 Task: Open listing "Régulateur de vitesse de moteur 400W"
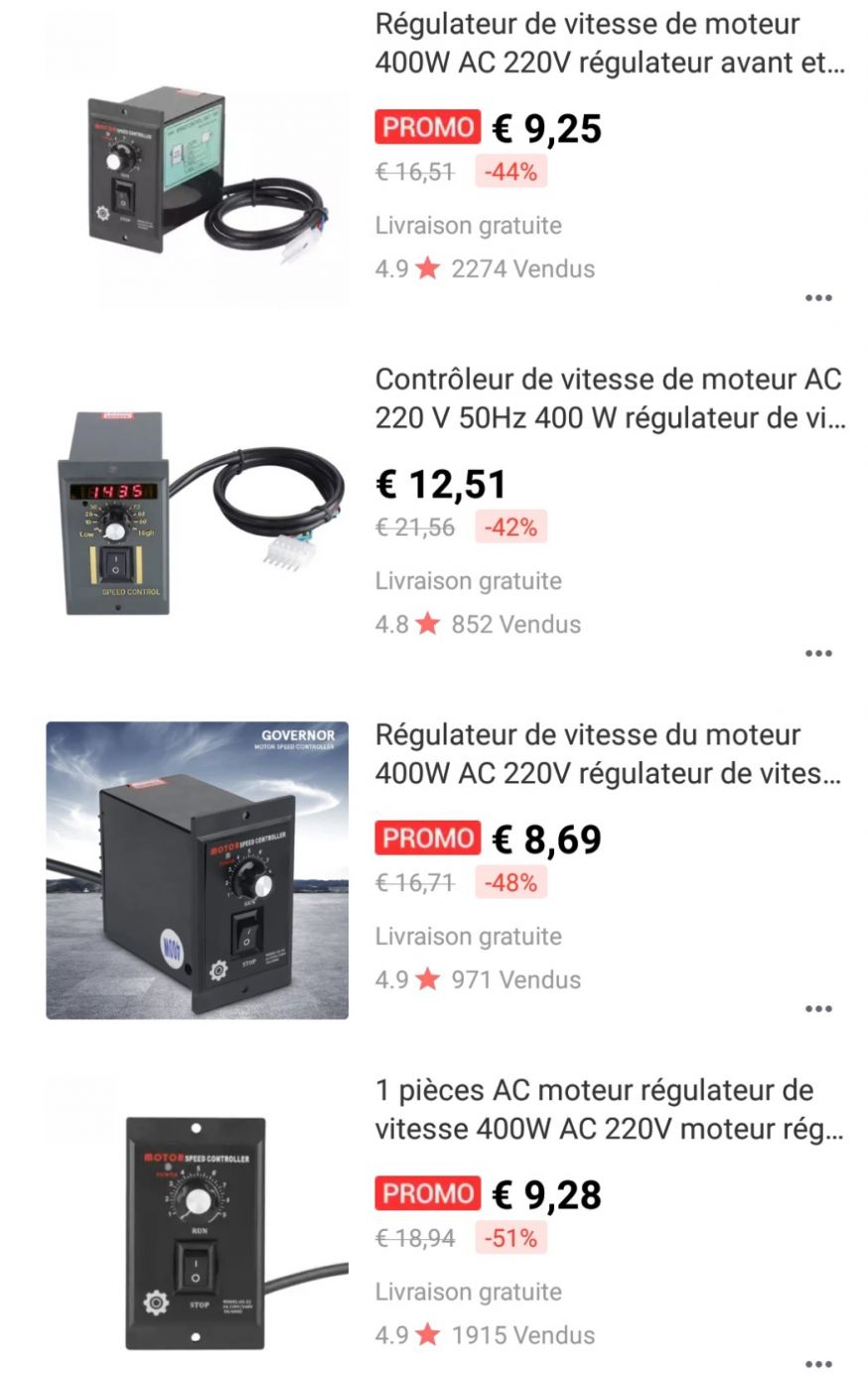[x=608, y=44]
